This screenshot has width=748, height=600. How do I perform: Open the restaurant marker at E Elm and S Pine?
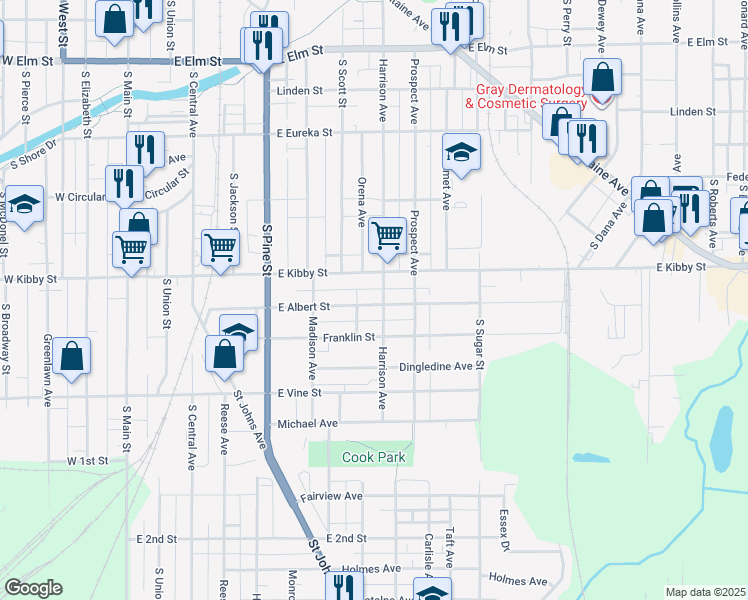pyautogui.click(x=263, y=49)
